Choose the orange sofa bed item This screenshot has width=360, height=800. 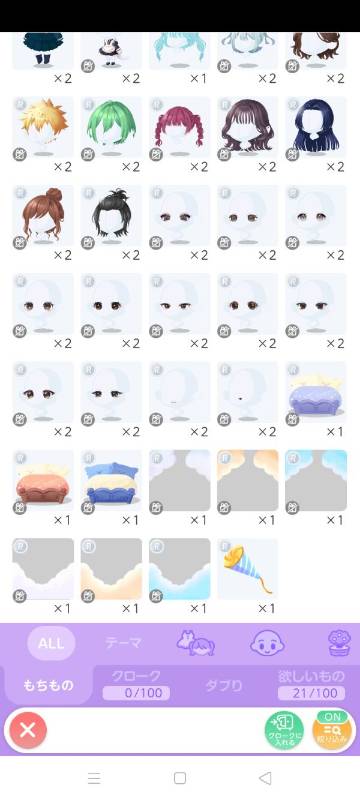click(43, 481)
